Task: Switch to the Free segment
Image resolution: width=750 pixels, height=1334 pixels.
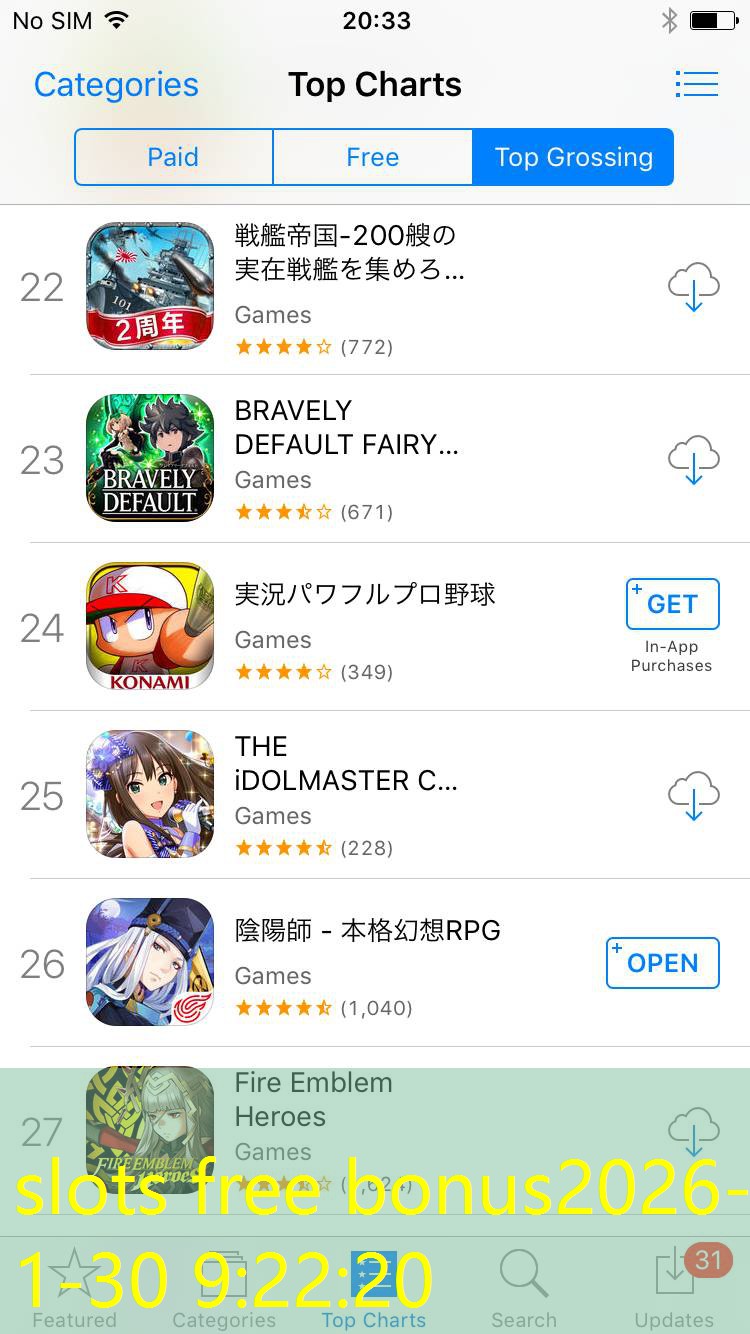Action: point(372,157)
